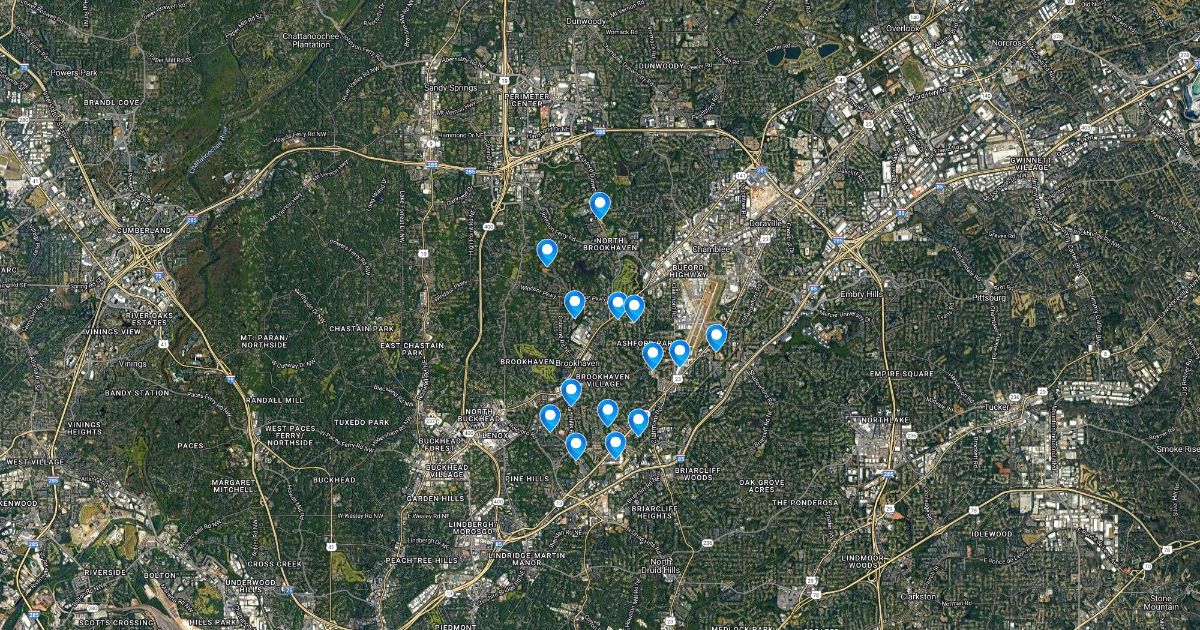The image size is (1200, 630).
Task: Open the map pin above North Brookhaven
Action: tap(600, 205)
